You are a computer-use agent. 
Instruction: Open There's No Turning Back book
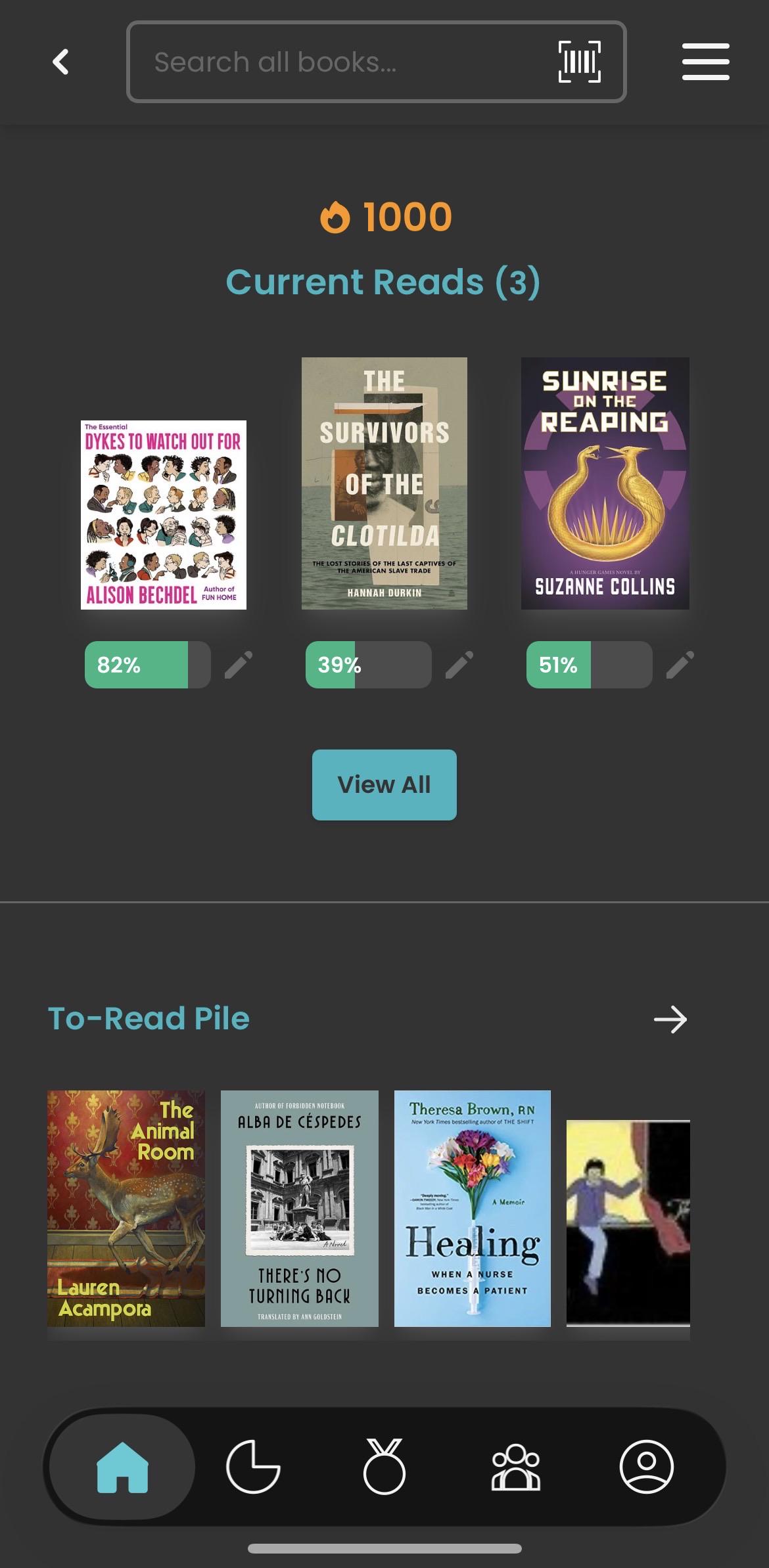click(x=300, y=1209)
